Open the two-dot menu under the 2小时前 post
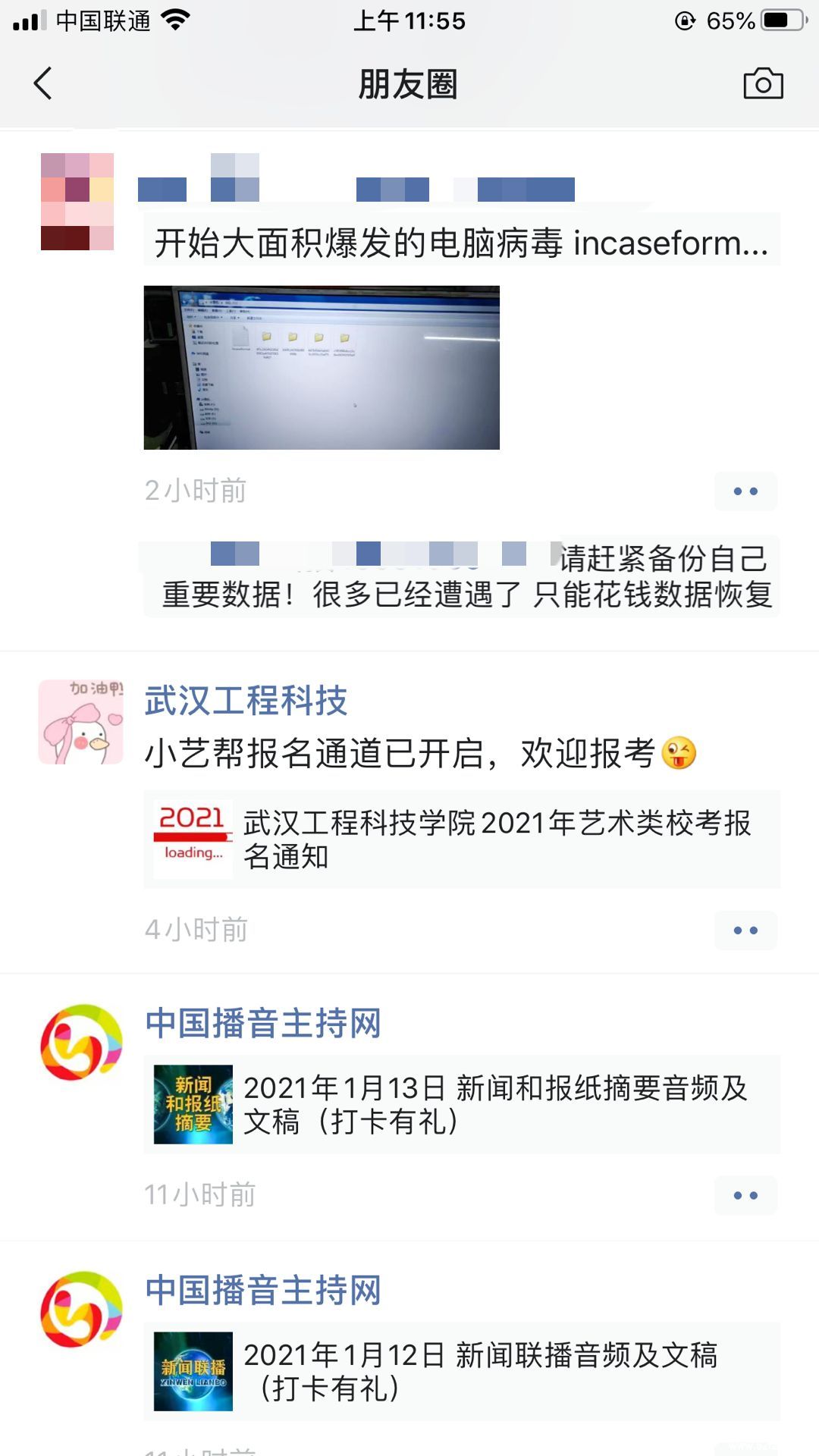The height and width of the screenshot is (1456, 819). (x=745, y=491)
